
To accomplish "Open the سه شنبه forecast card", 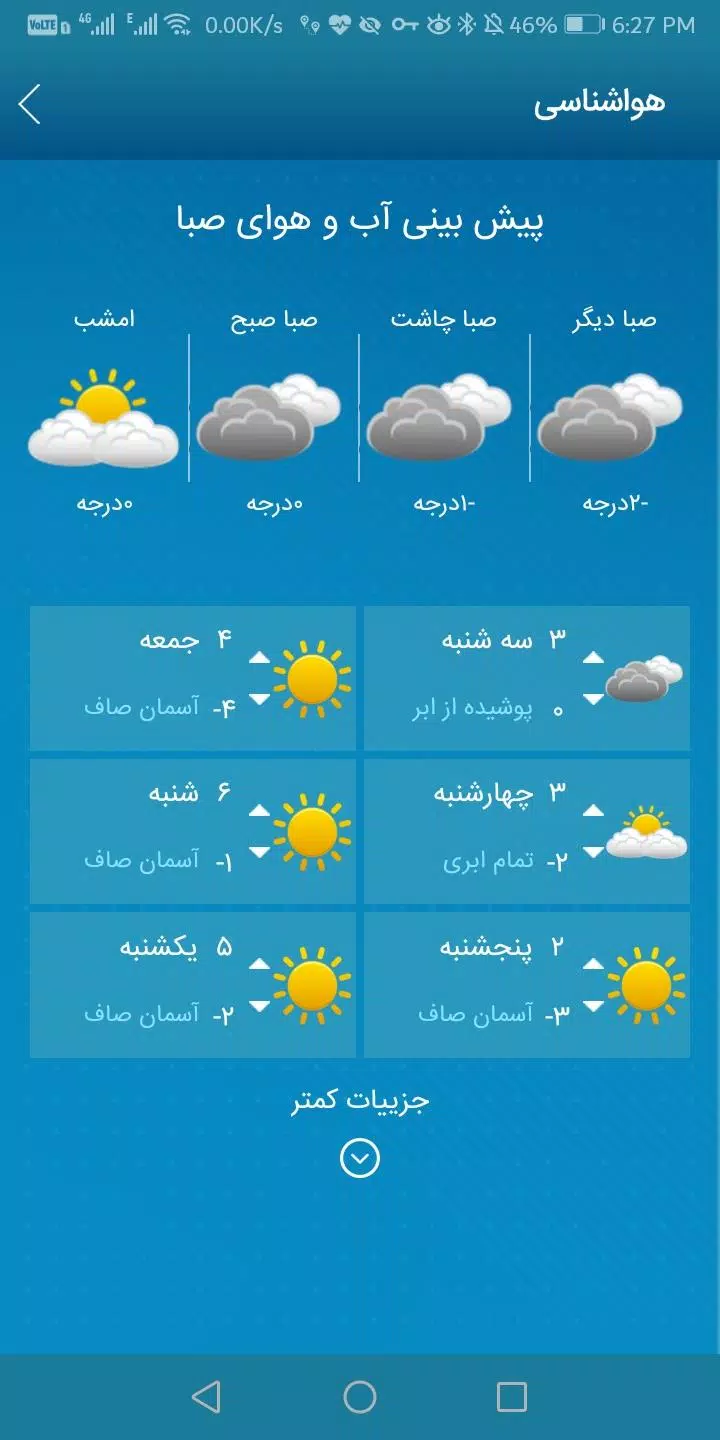I will [527, 678].
